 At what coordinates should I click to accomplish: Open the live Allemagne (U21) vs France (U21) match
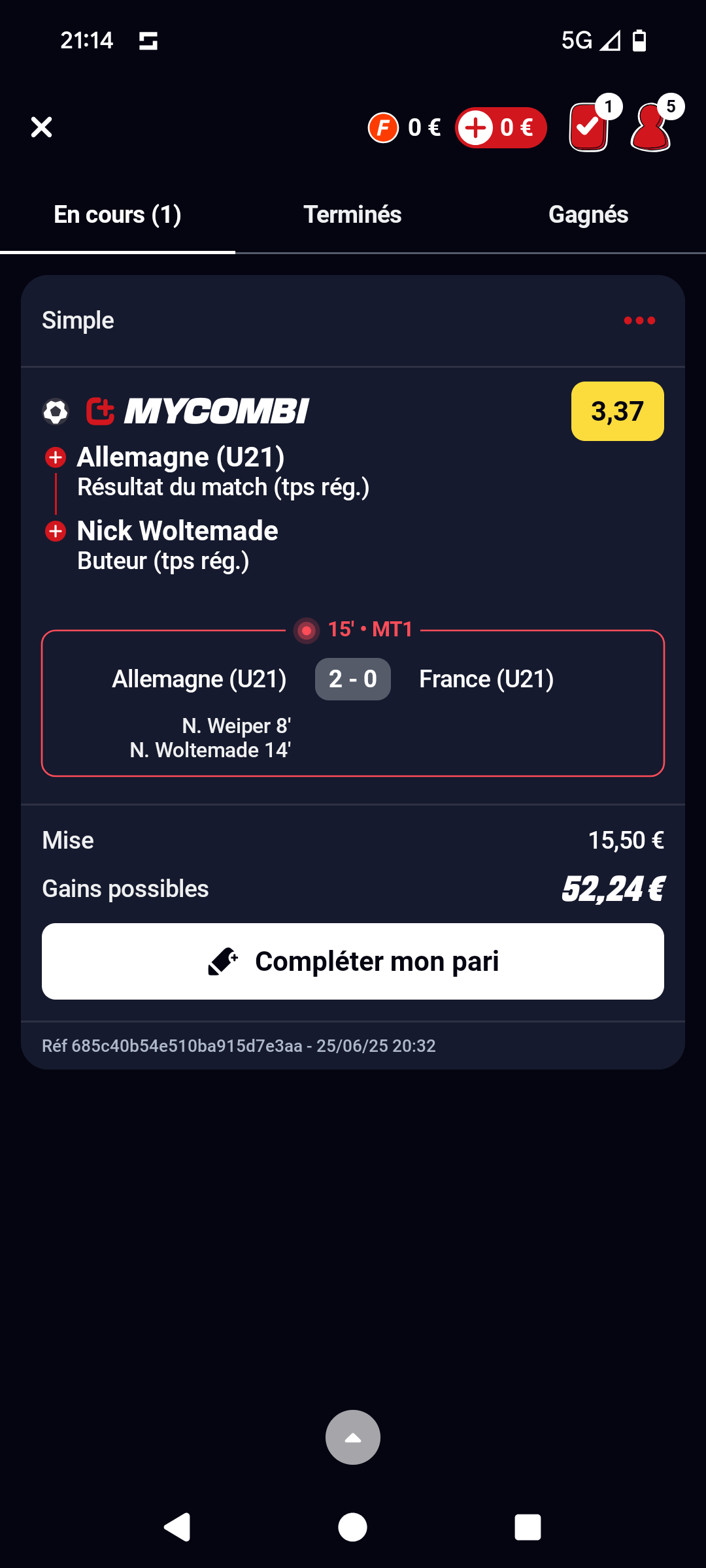tap(353, 703)
